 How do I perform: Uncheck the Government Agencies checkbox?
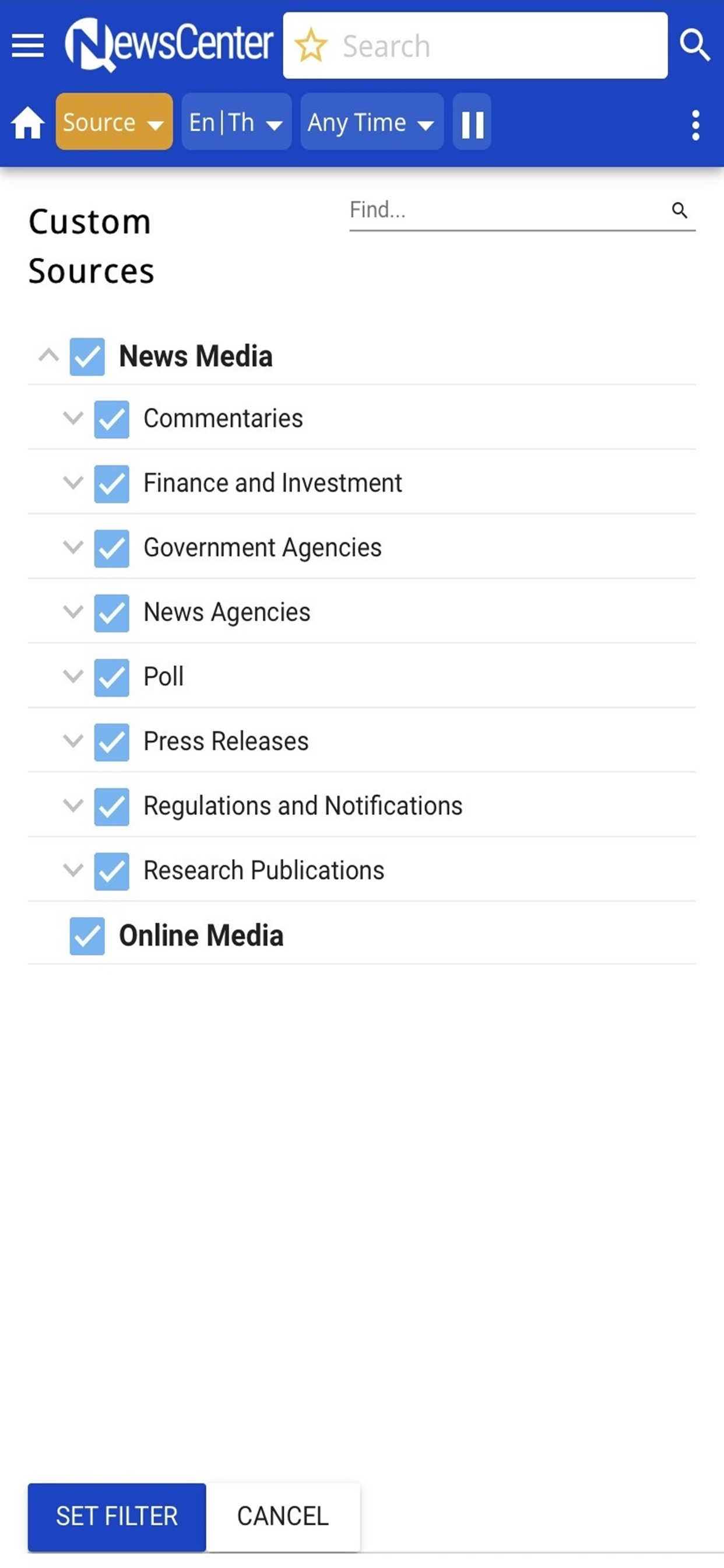(x=111, y=548)
